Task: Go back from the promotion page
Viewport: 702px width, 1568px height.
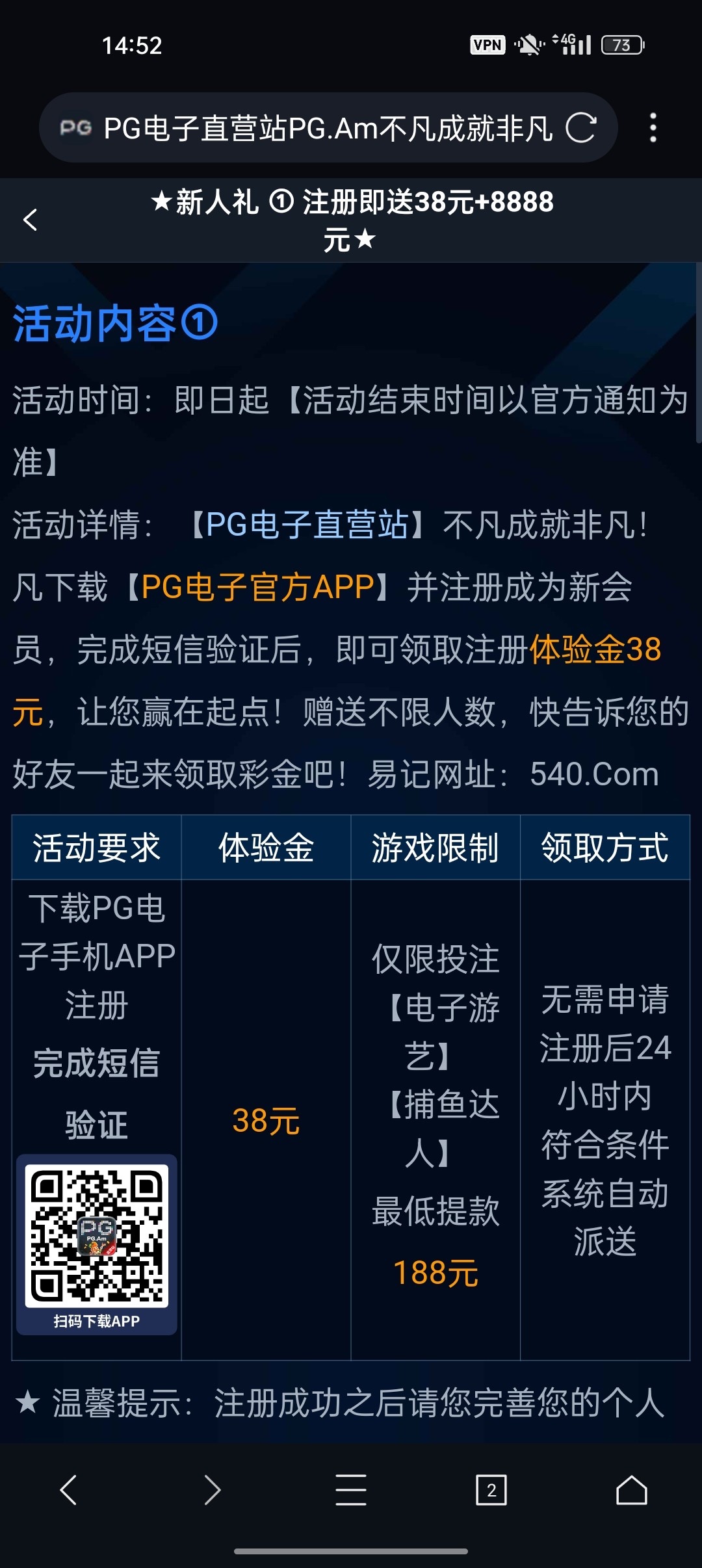Action: coord(31,220)
